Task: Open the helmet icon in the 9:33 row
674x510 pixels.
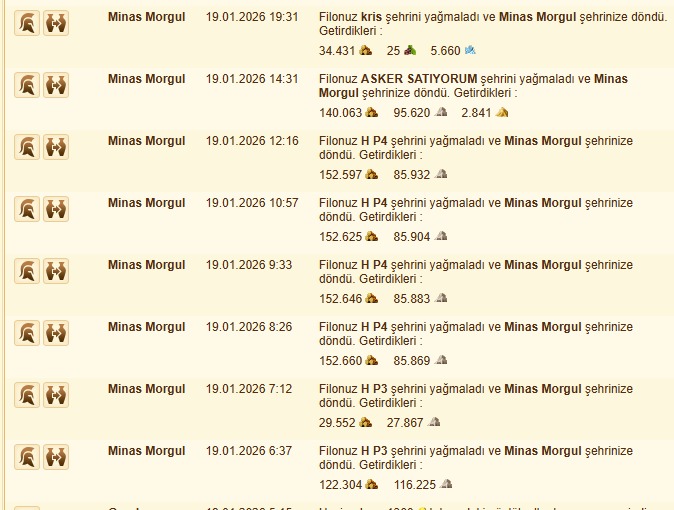Action: 27,270
